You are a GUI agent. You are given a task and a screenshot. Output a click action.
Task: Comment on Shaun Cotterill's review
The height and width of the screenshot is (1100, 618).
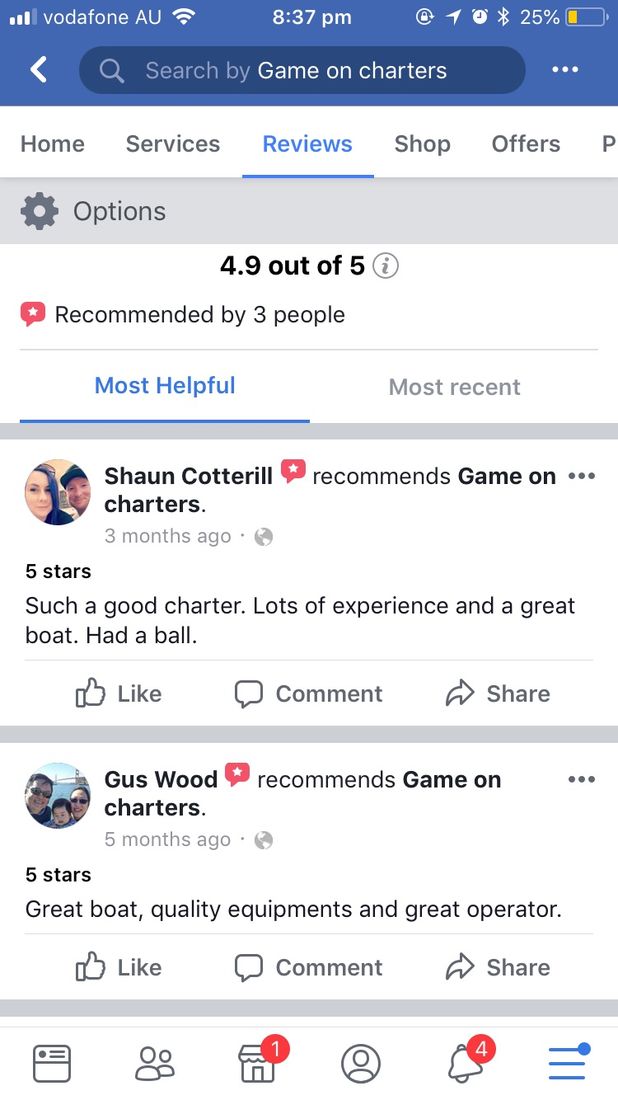pos(308,694)
